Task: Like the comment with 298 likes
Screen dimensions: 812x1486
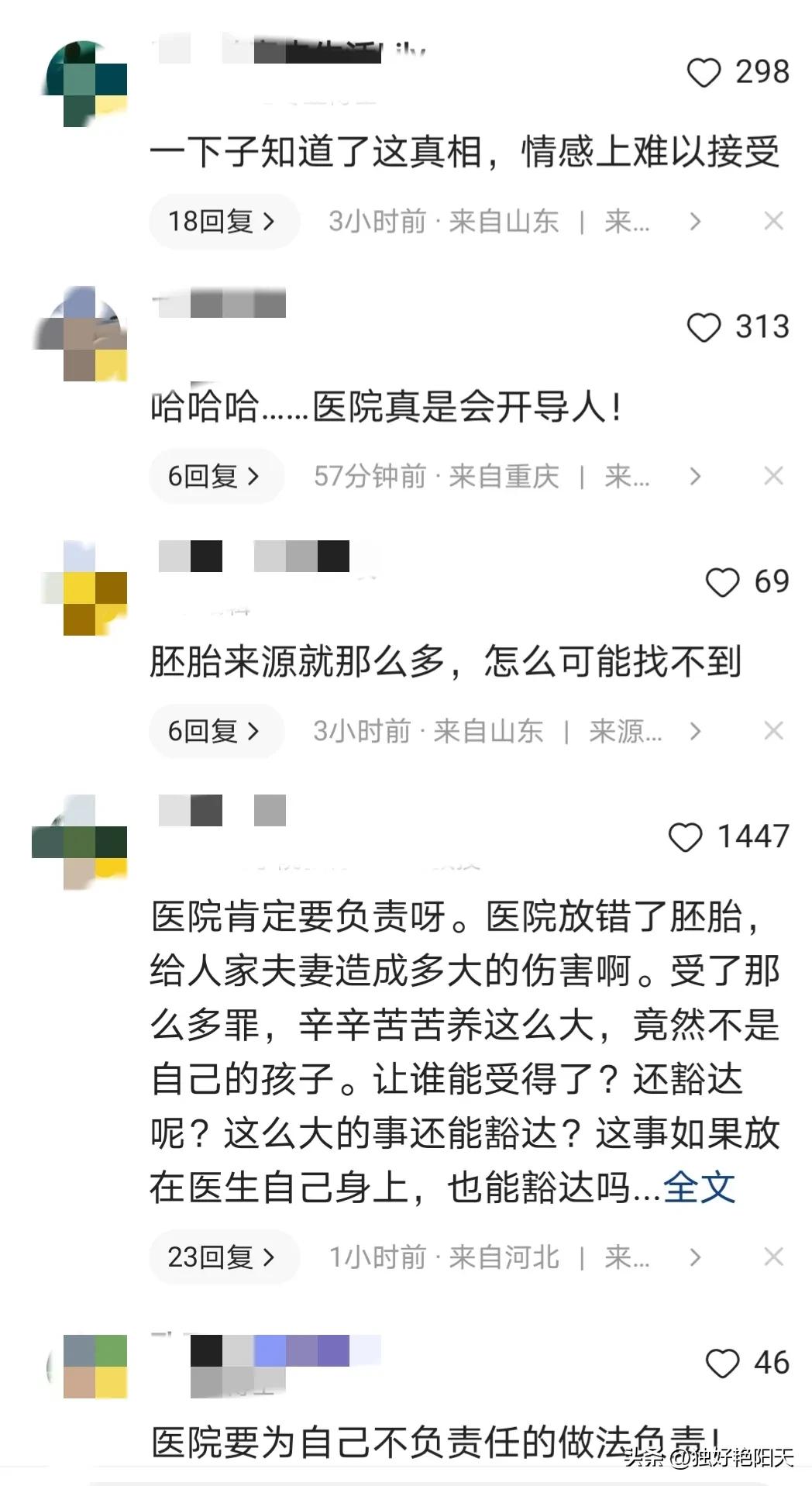Action: click(704, 73)
